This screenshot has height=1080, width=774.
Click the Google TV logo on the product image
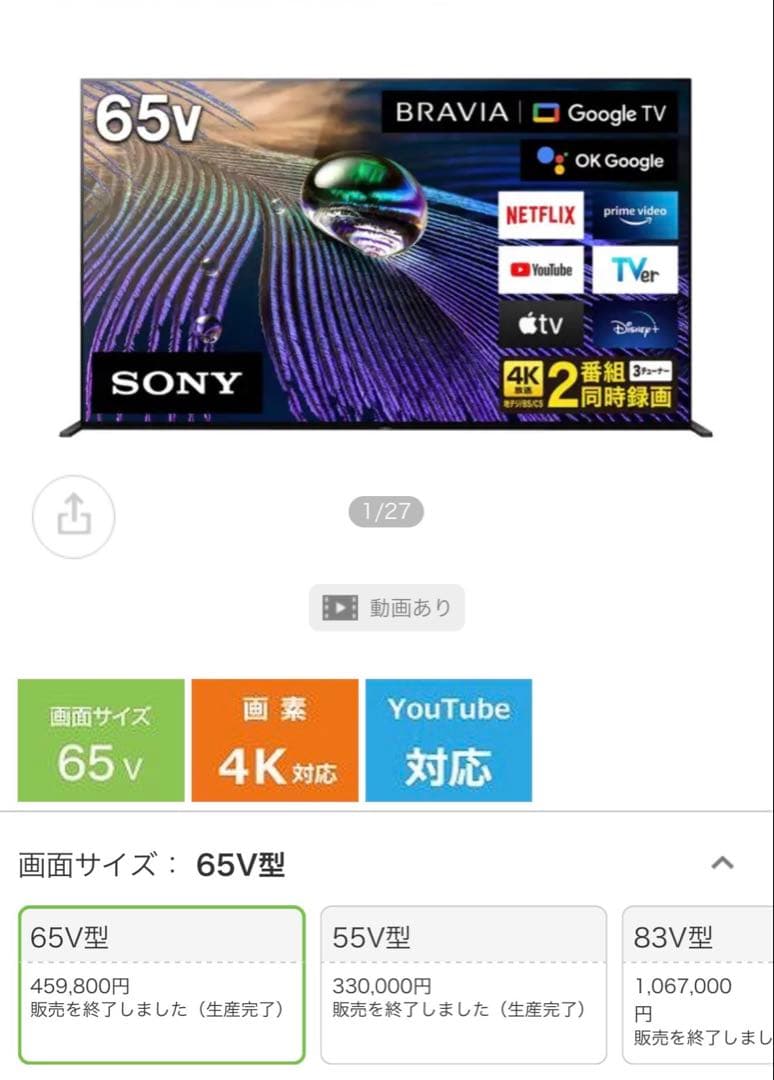click(599, 114)
